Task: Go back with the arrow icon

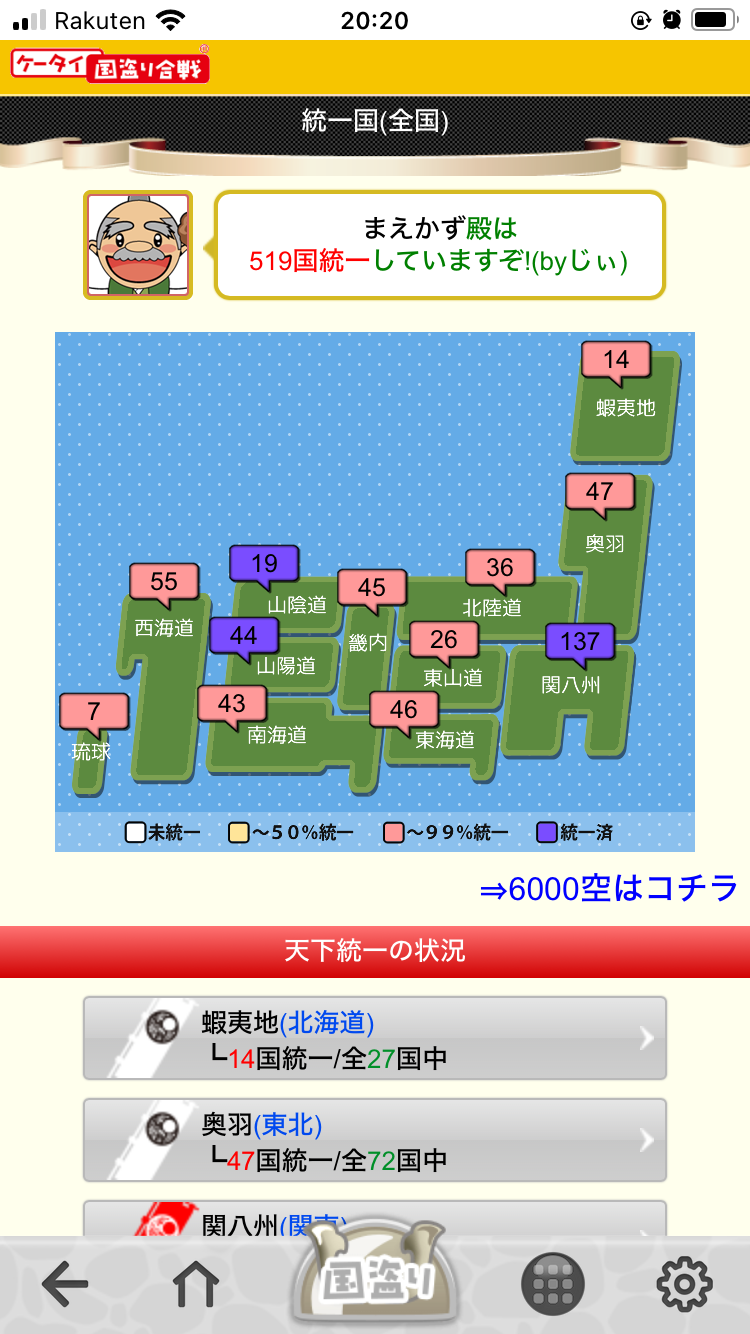Action: [65, 1284]
